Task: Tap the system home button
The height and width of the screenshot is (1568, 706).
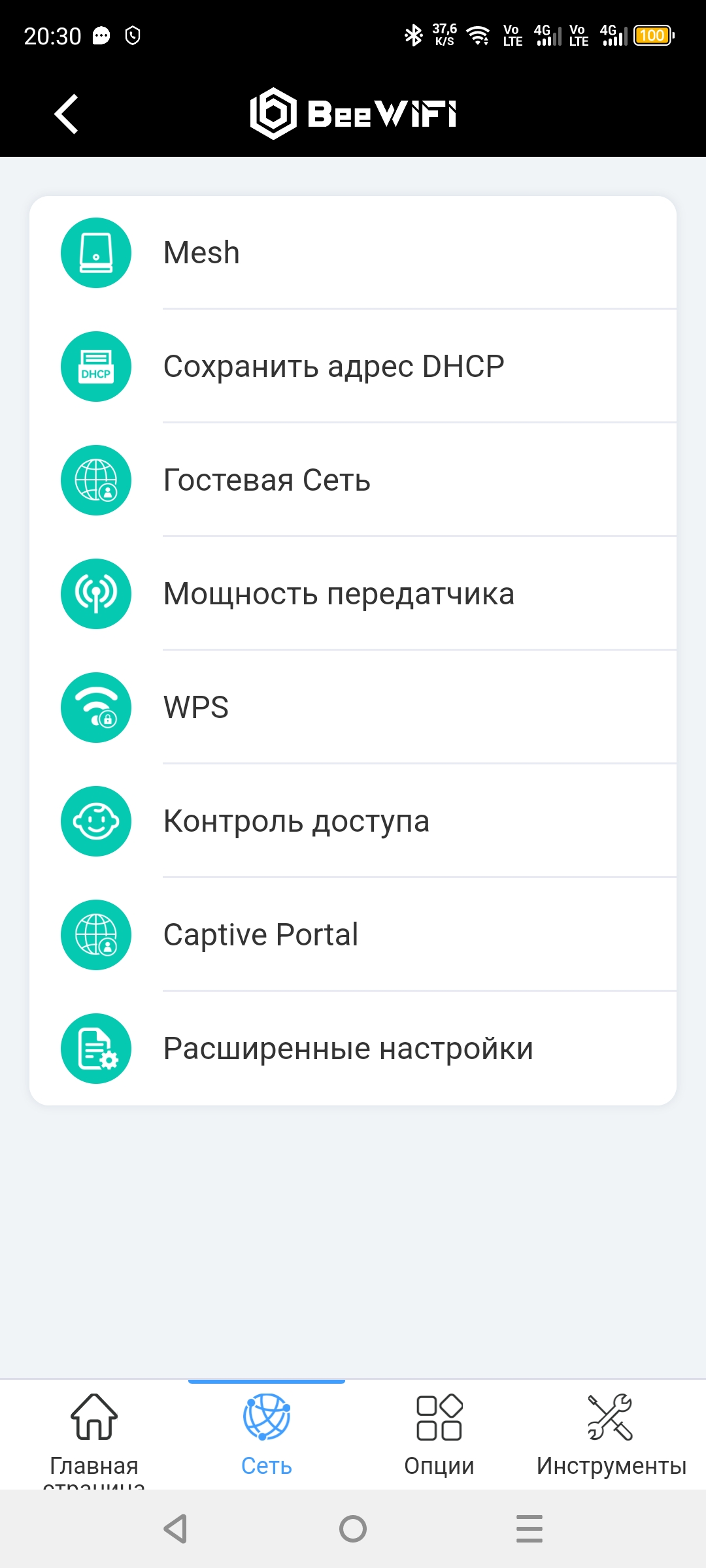Action: (x=353, y=1529)
